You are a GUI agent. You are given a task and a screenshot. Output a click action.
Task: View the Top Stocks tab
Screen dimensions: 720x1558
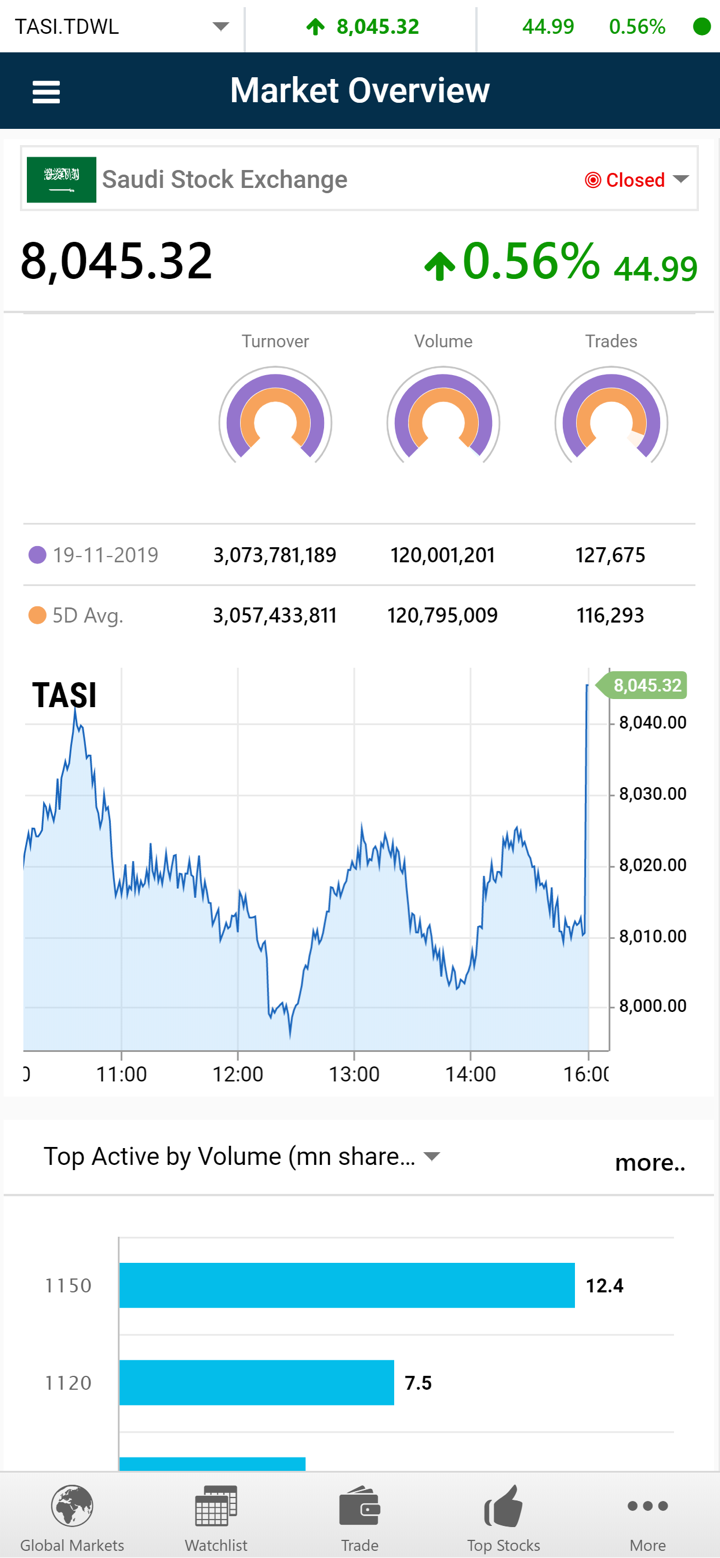point(504,1517)
